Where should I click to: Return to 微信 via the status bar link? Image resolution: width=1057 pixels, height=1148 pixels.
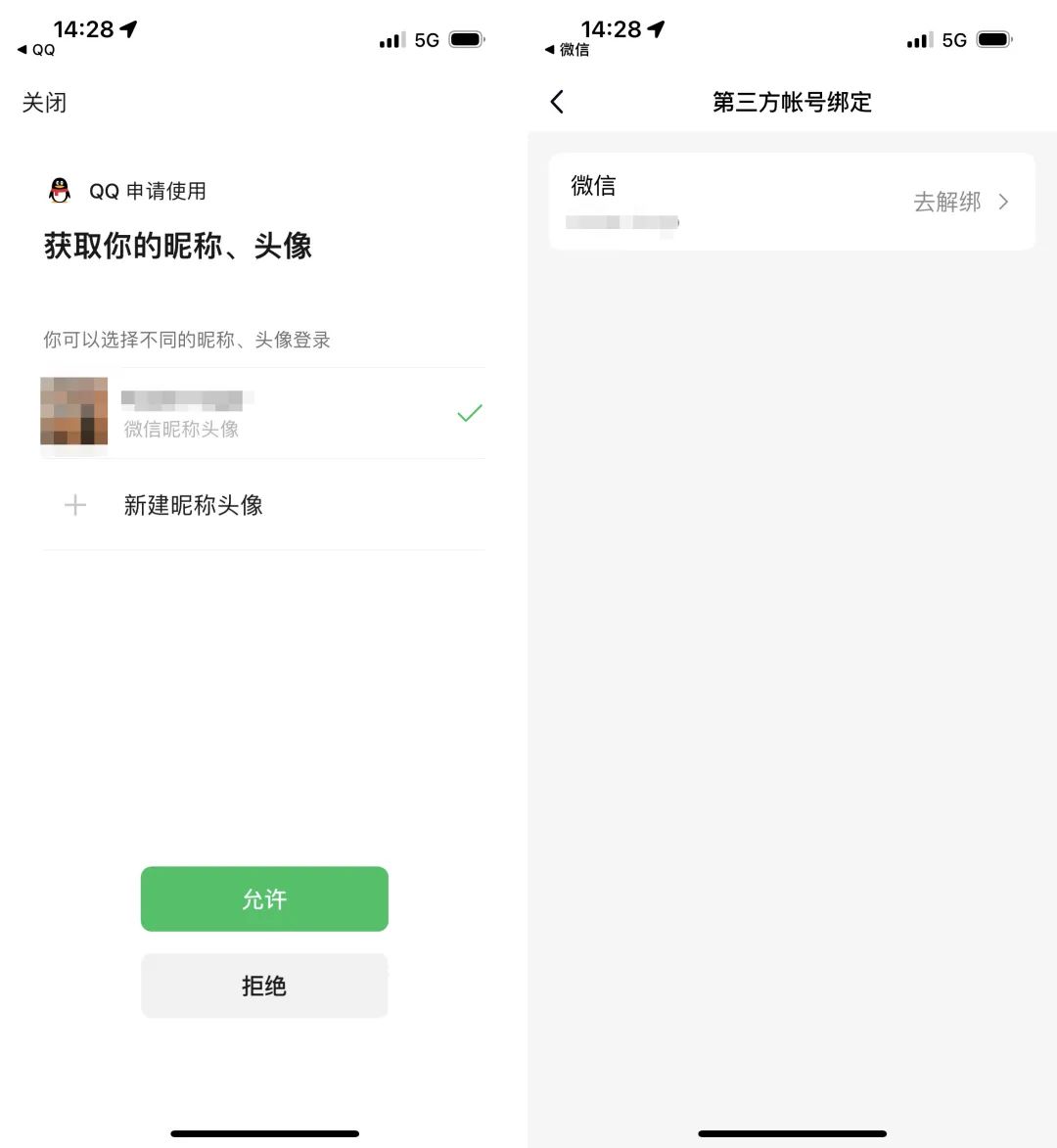tap(569, 49)
